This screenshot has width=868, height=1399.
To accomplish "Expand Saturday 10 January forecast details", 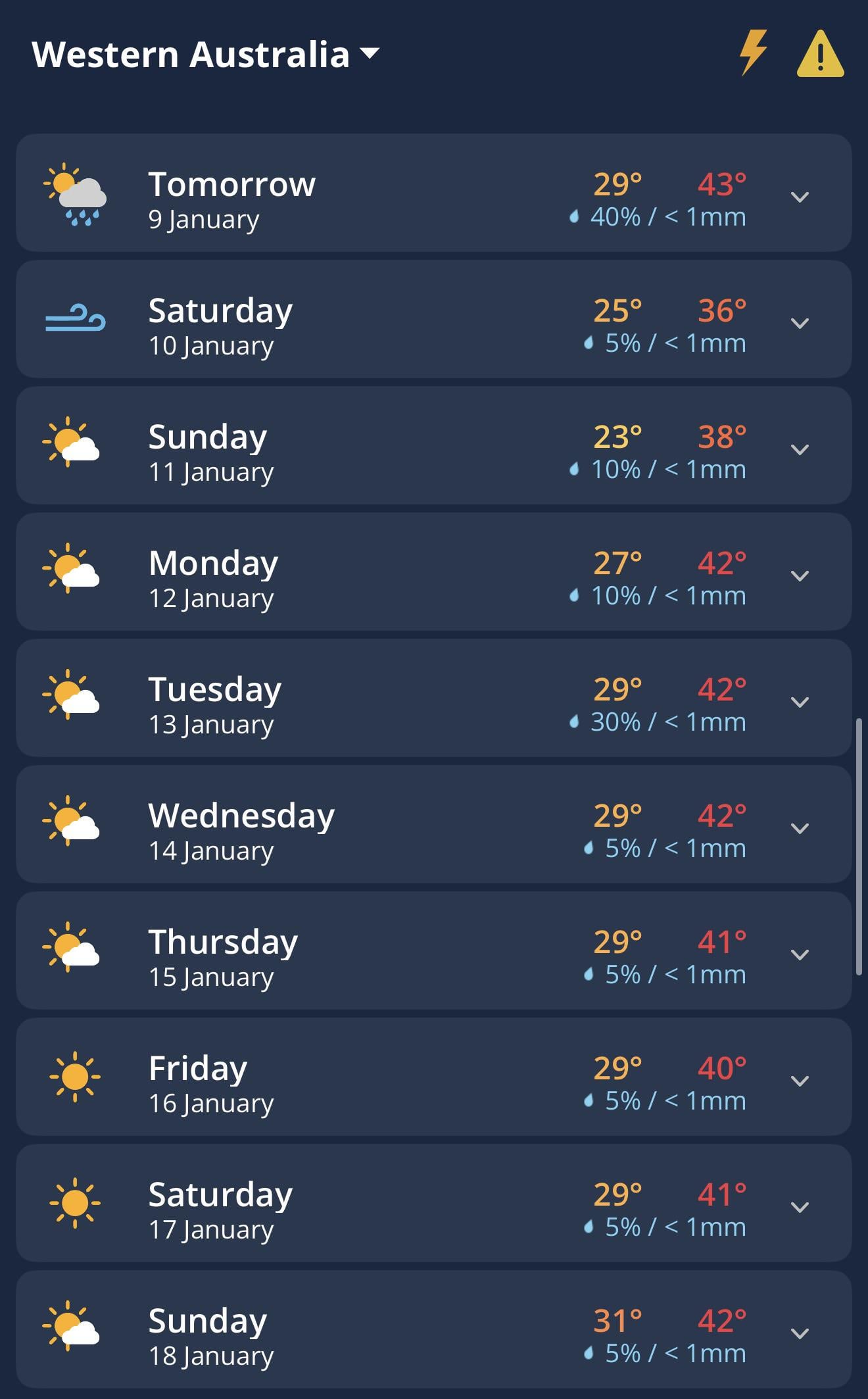I will point(799,323).
